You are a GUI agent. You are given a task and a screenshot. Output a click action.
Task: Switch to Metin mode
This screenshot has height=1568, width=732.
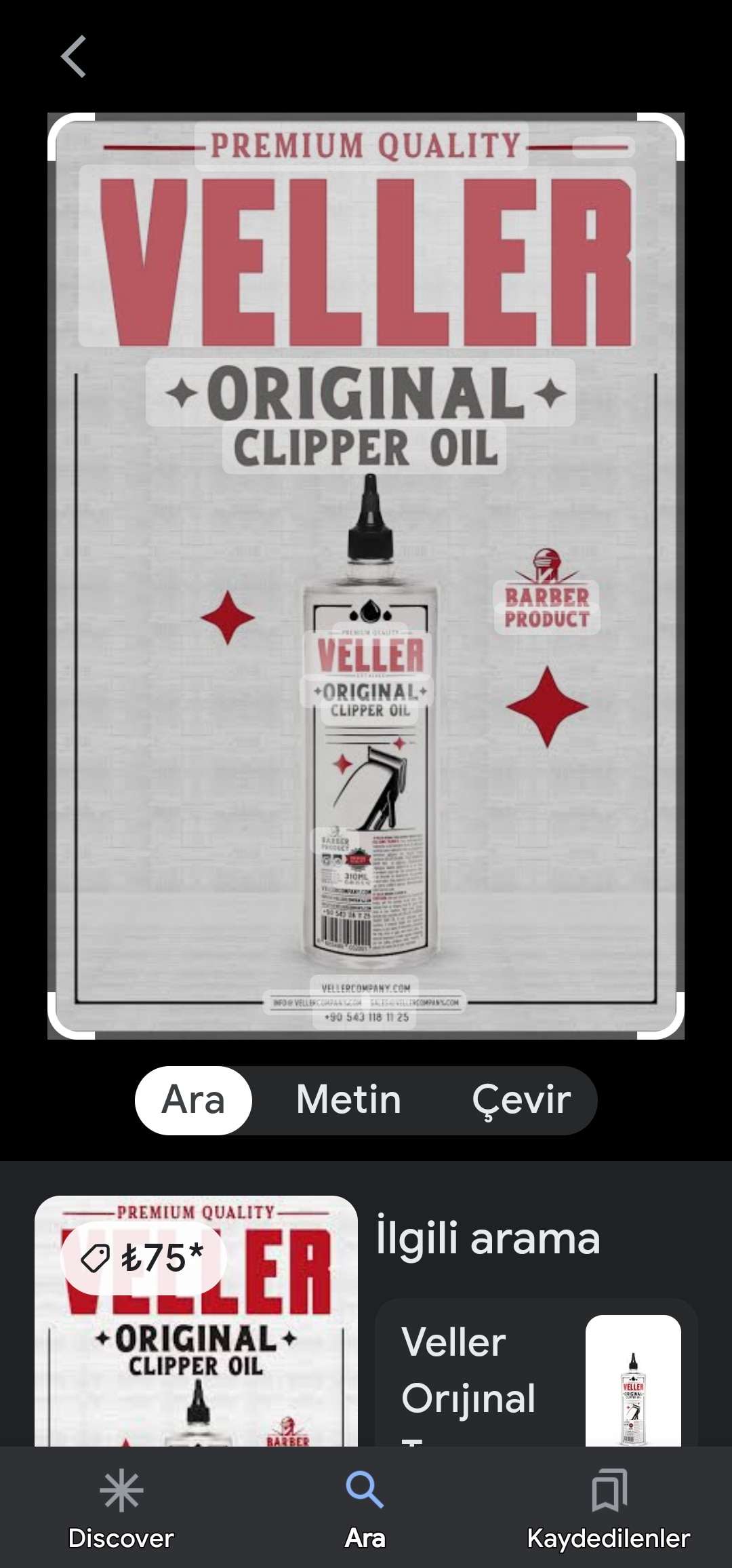click(348, 1100)
